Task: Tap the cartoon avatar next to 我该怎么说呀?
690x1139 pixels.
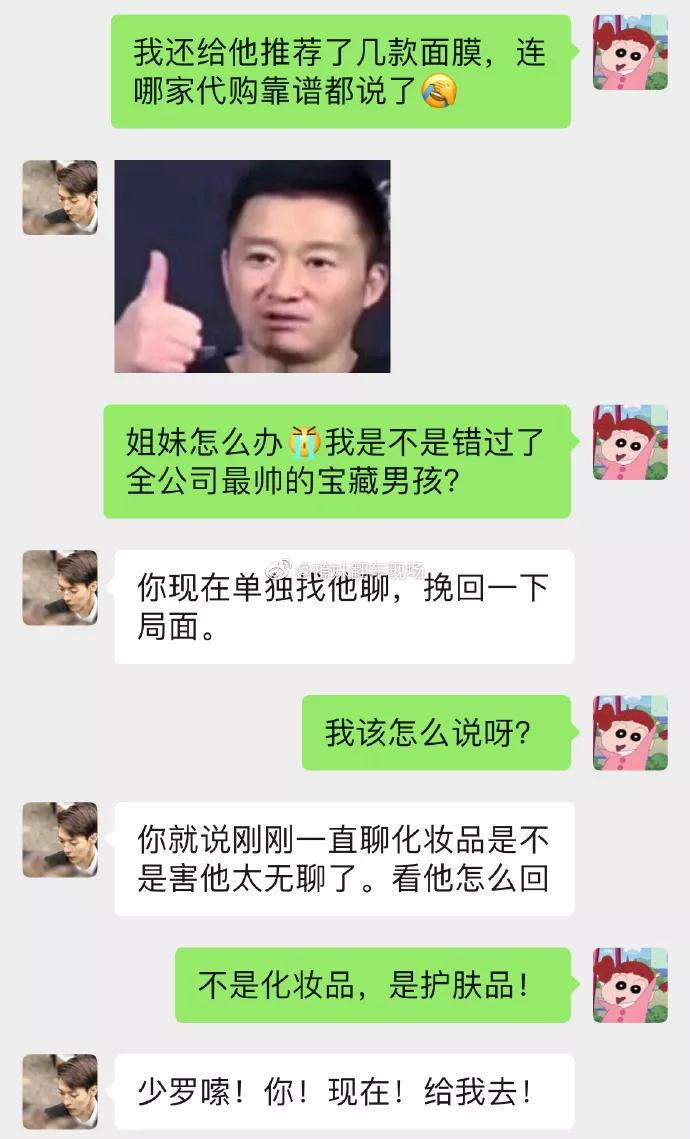Action: [x=630, y=732]
